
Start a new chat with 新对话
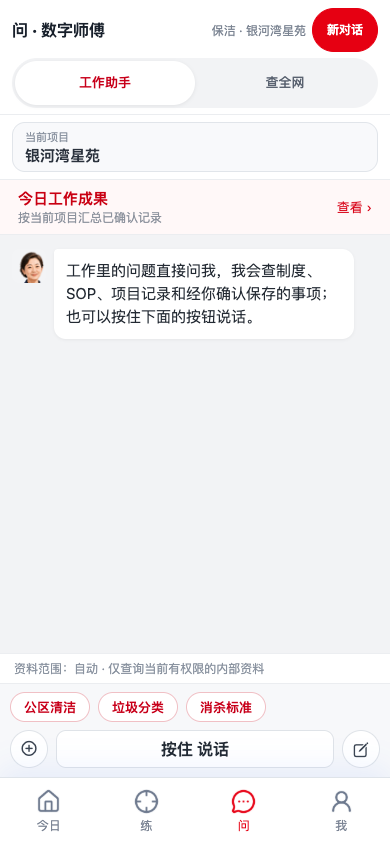pyautogui.click(x=345, y=30)
